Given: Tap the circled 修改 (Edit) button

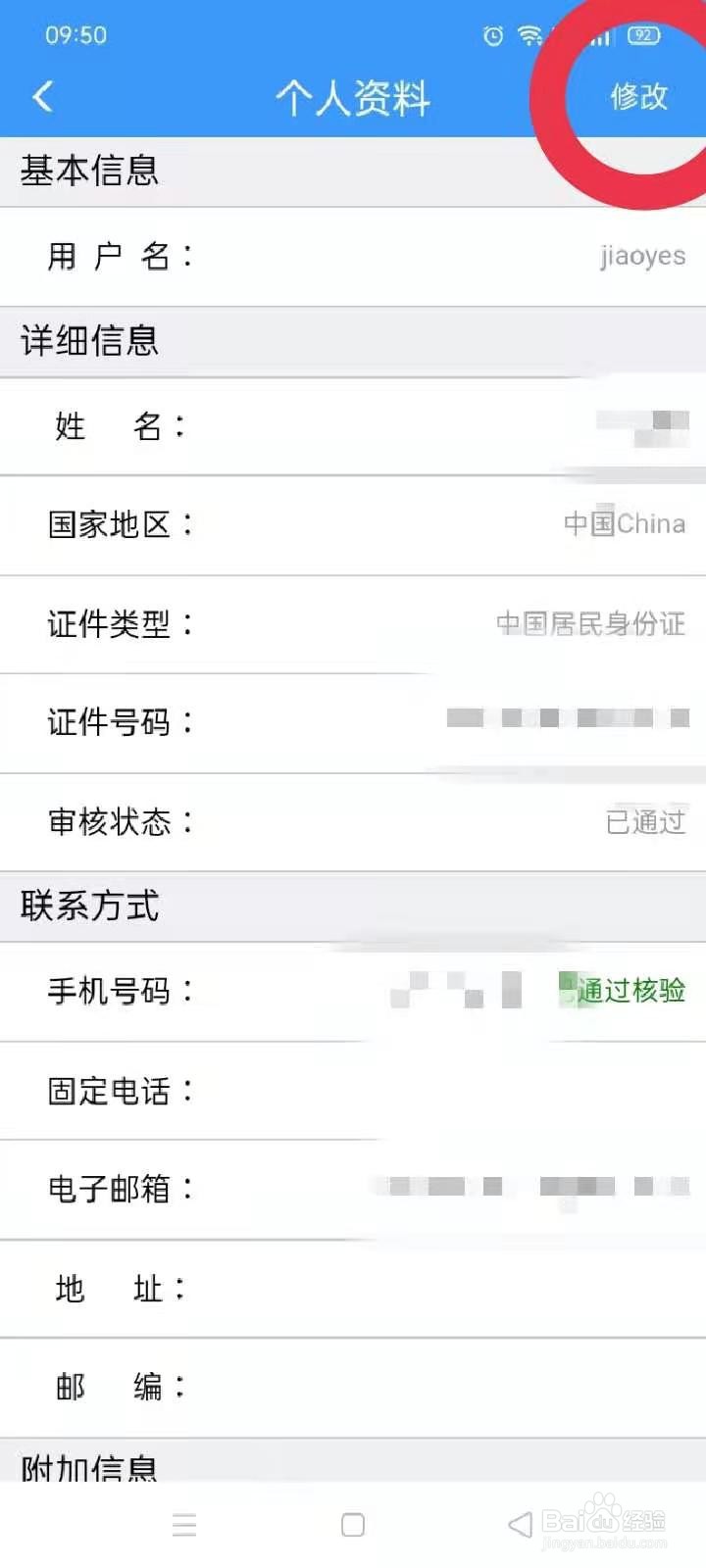Looking at the screenshot, I should point(639,97).
